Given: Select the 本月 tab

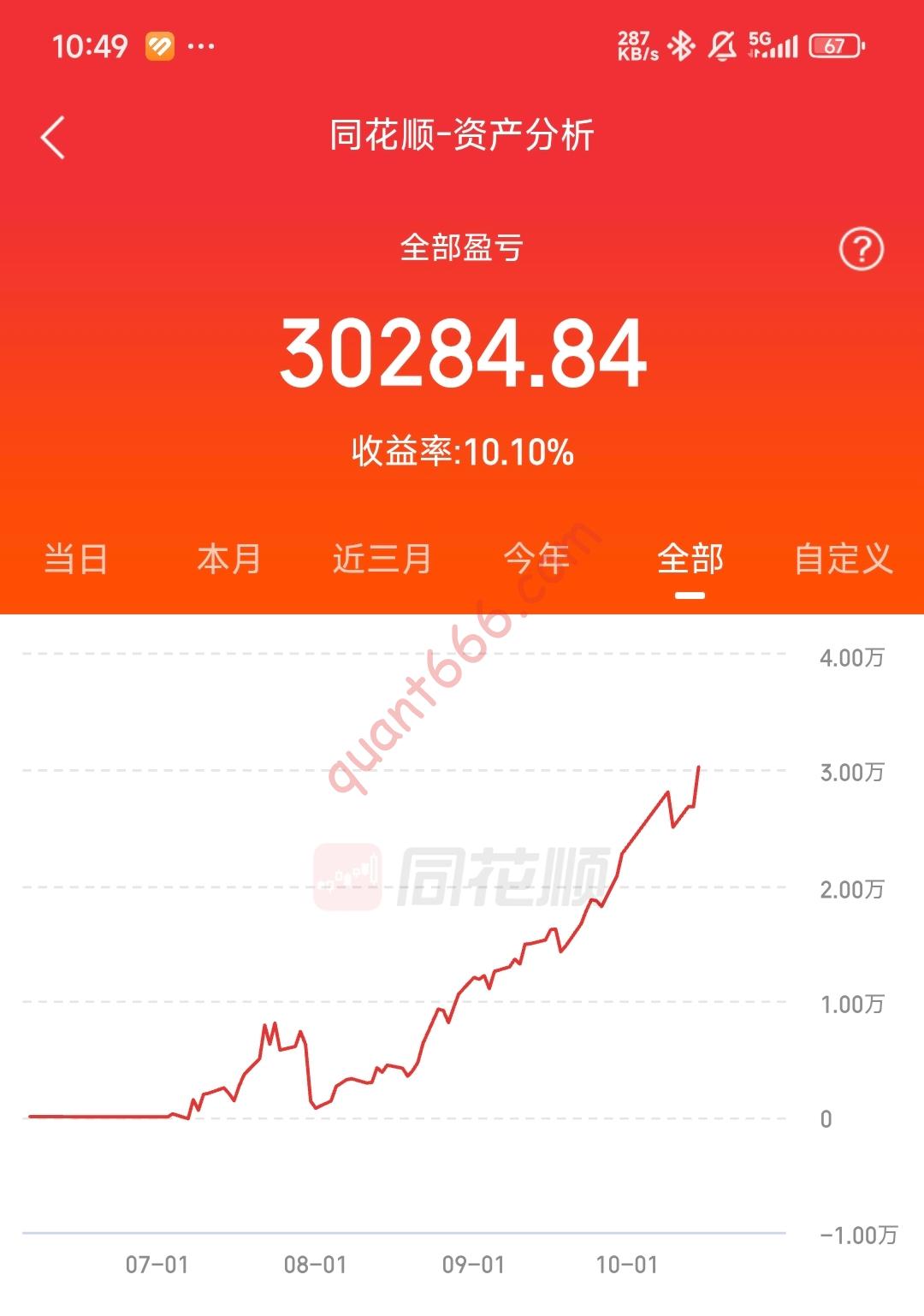Looking at the screenshot, I should [228, 560].
